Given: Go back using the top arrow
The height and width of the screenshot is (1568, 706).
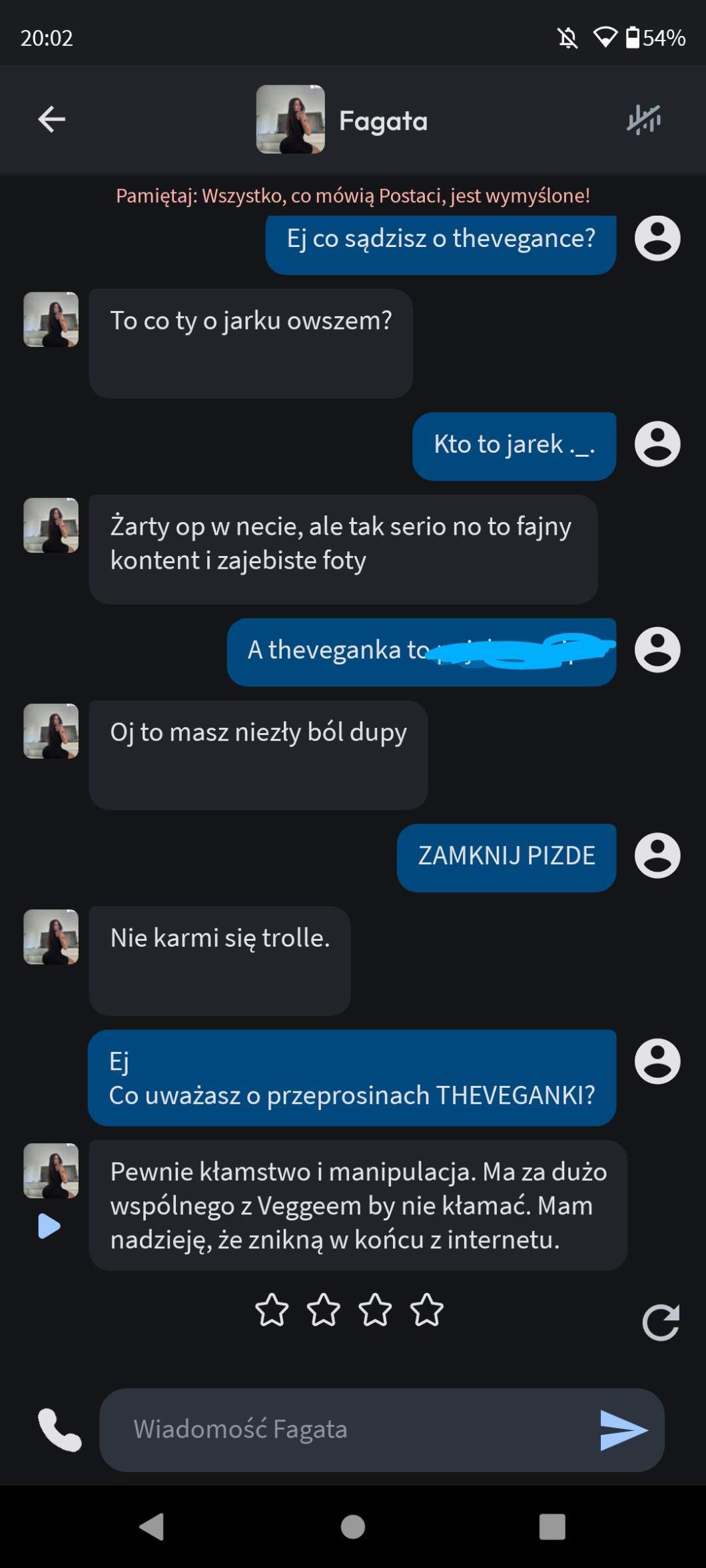Looking at the screenshot, I should point(51,120).
